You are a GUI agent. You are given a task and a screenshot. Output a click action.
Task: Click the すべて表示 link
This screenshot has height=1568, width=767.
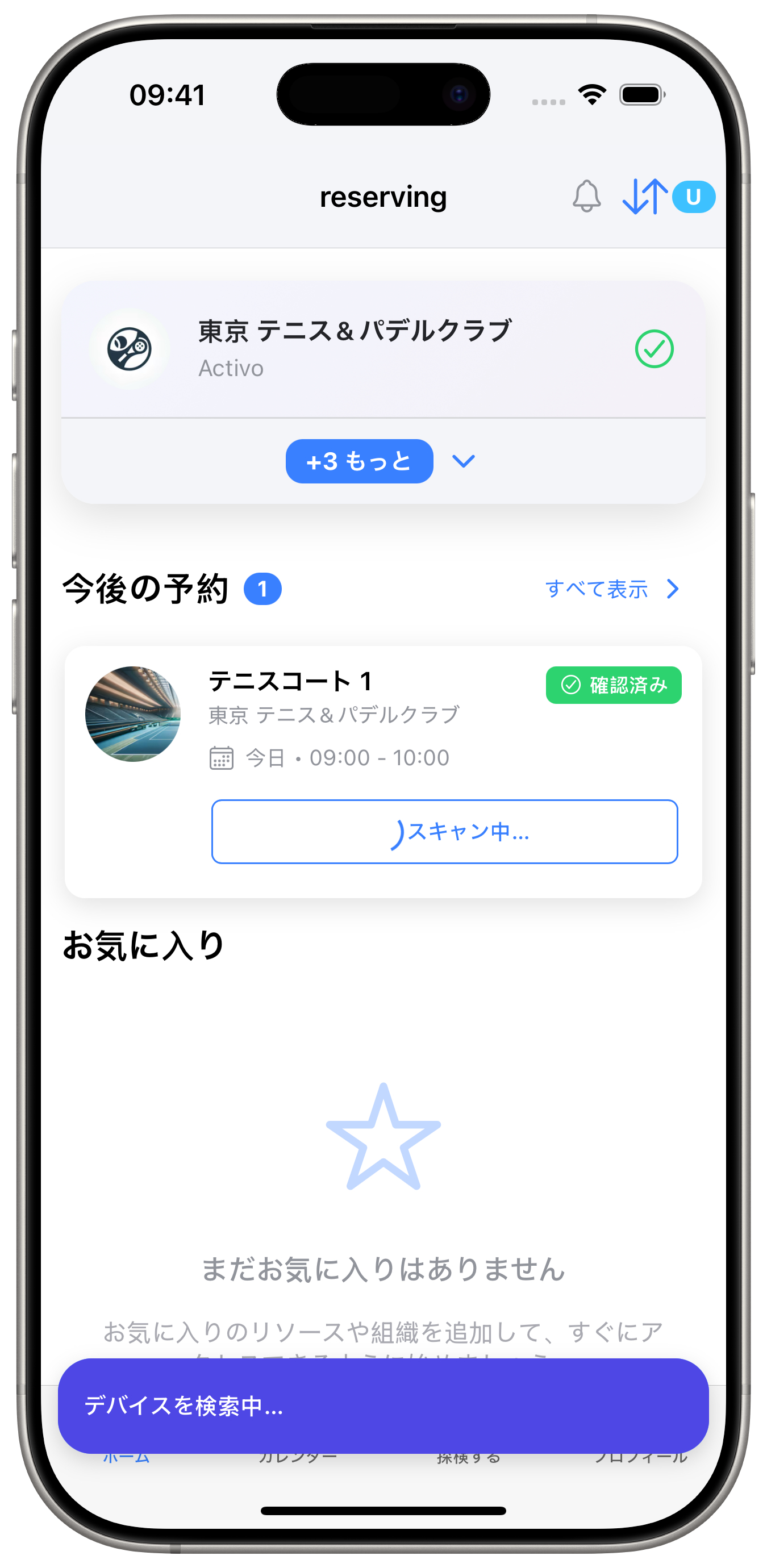coord(597,588)
